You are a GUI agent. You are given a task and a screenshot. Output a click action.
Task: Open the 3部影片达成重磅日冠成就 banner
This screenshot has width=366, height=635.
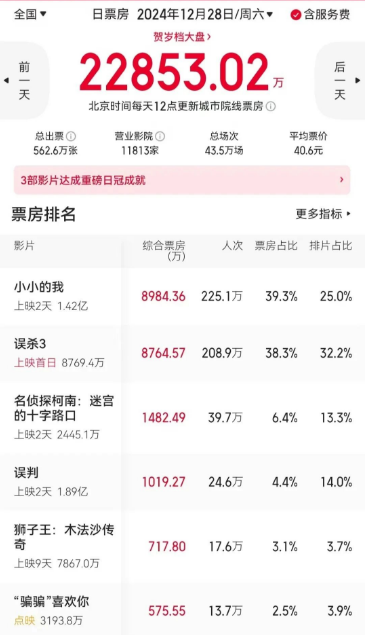(182, 180)
